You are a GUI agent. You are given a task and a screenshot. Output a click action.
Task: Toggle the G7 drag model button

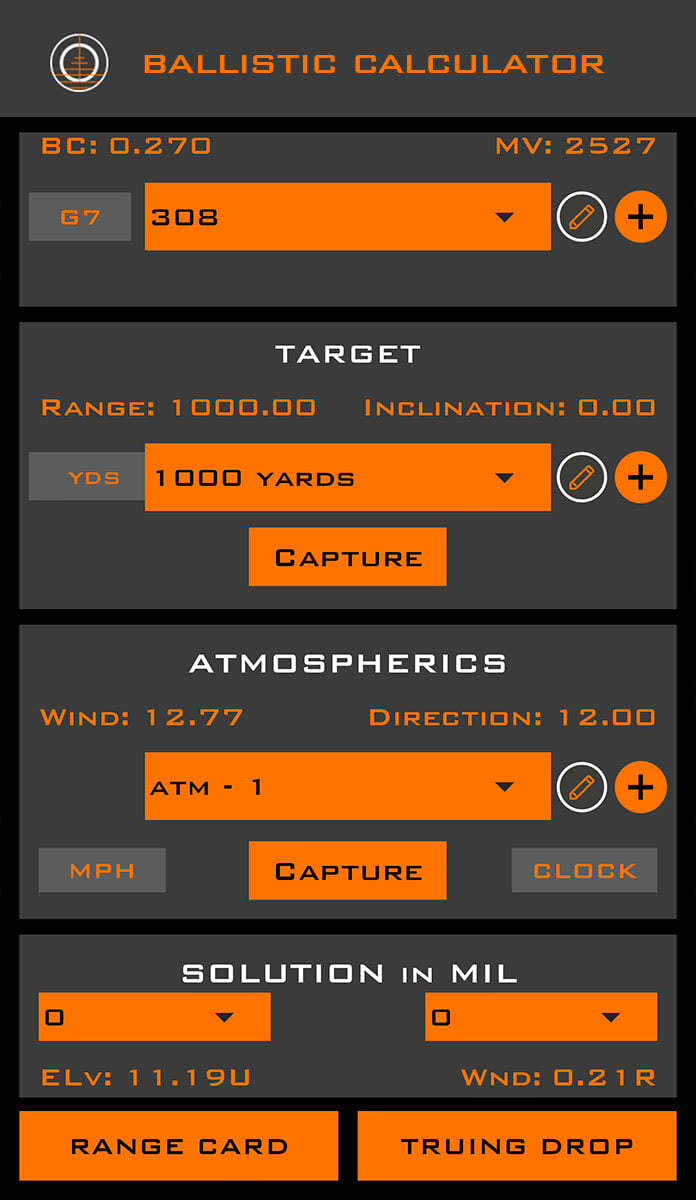(x=80, y=216)
